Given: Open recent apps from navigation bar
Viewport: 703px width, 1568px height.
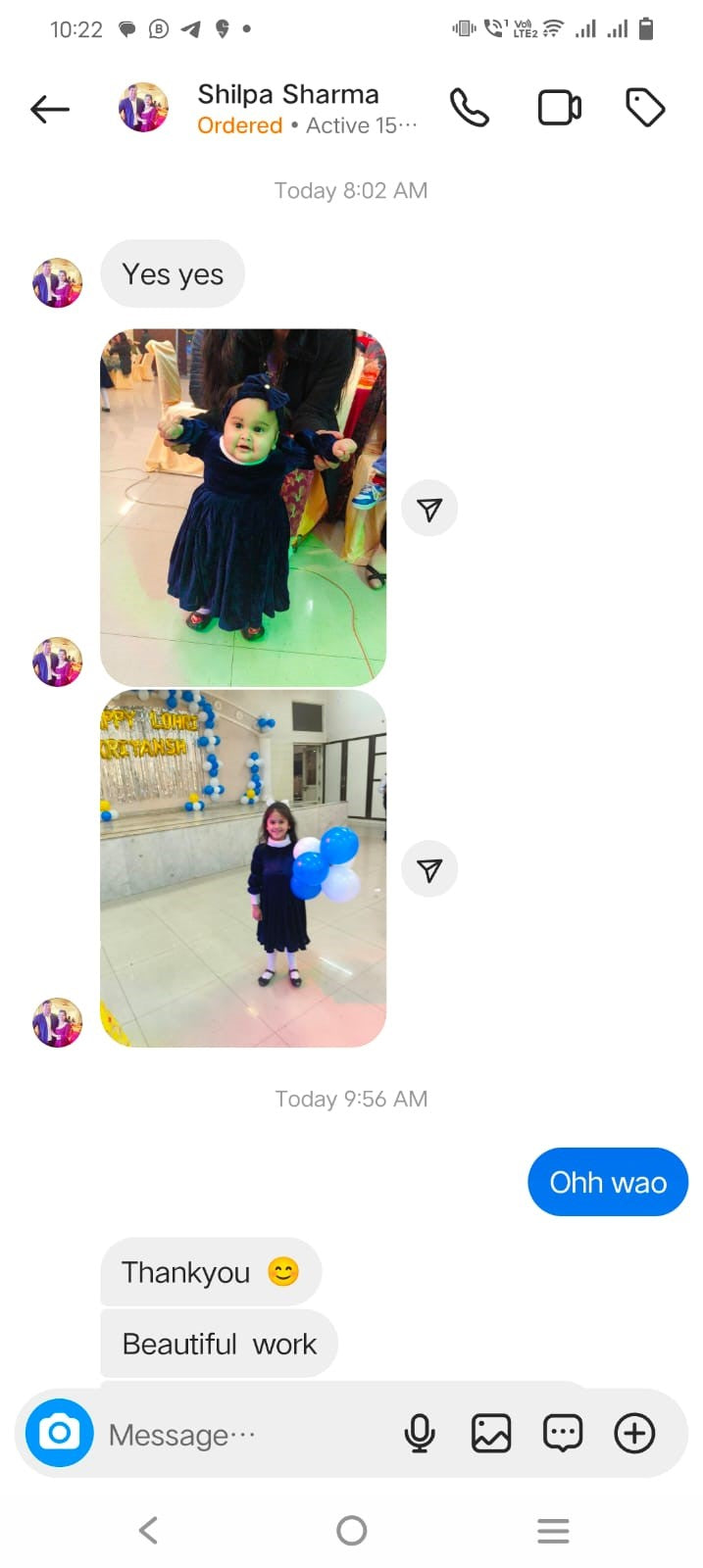Looking at the screenshot, I should (x=553, y=1530).
